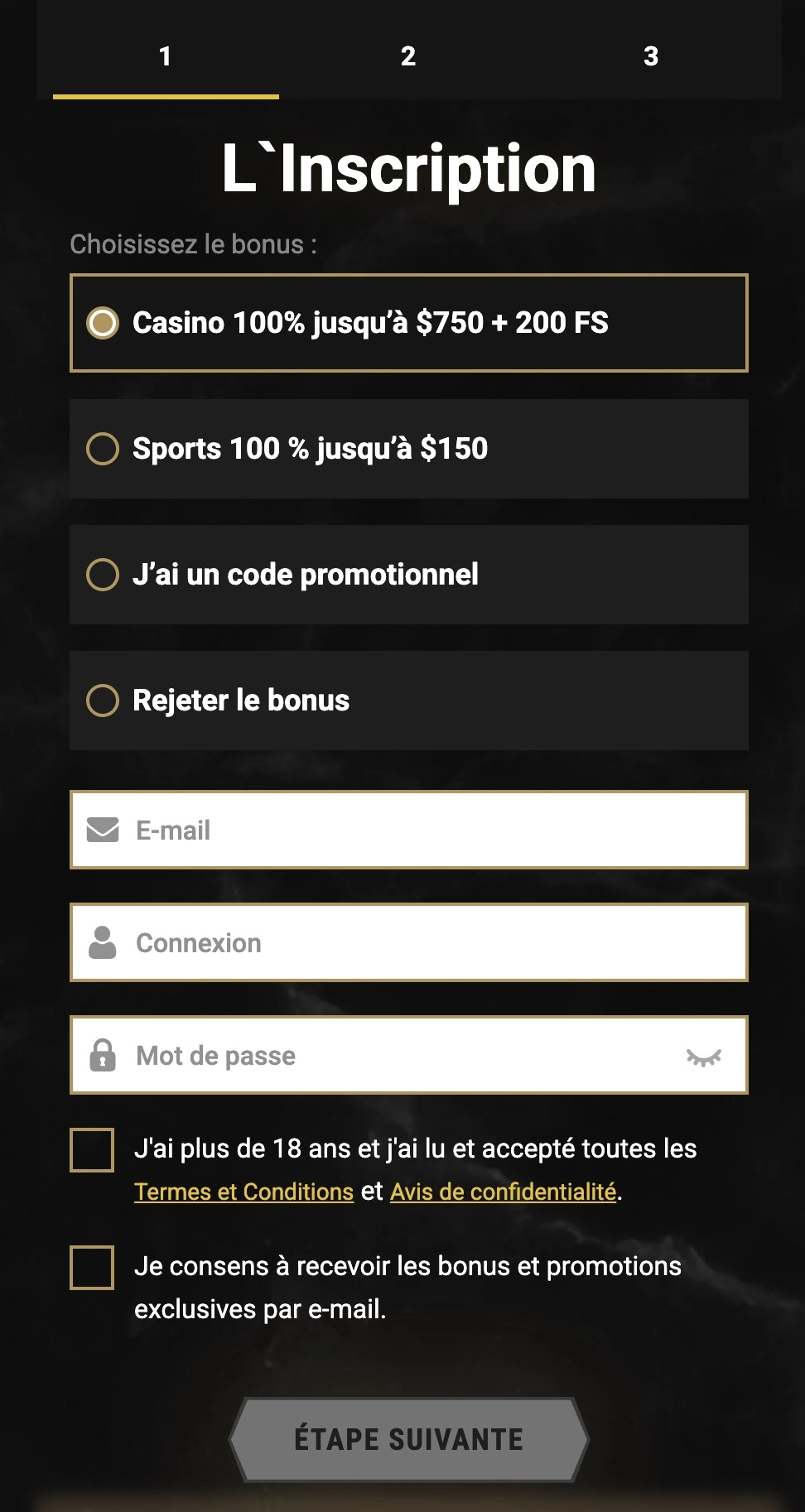Pick the Rejeter le bonus option
Screen dimensions: 805x1512
(x=103, y=700)
